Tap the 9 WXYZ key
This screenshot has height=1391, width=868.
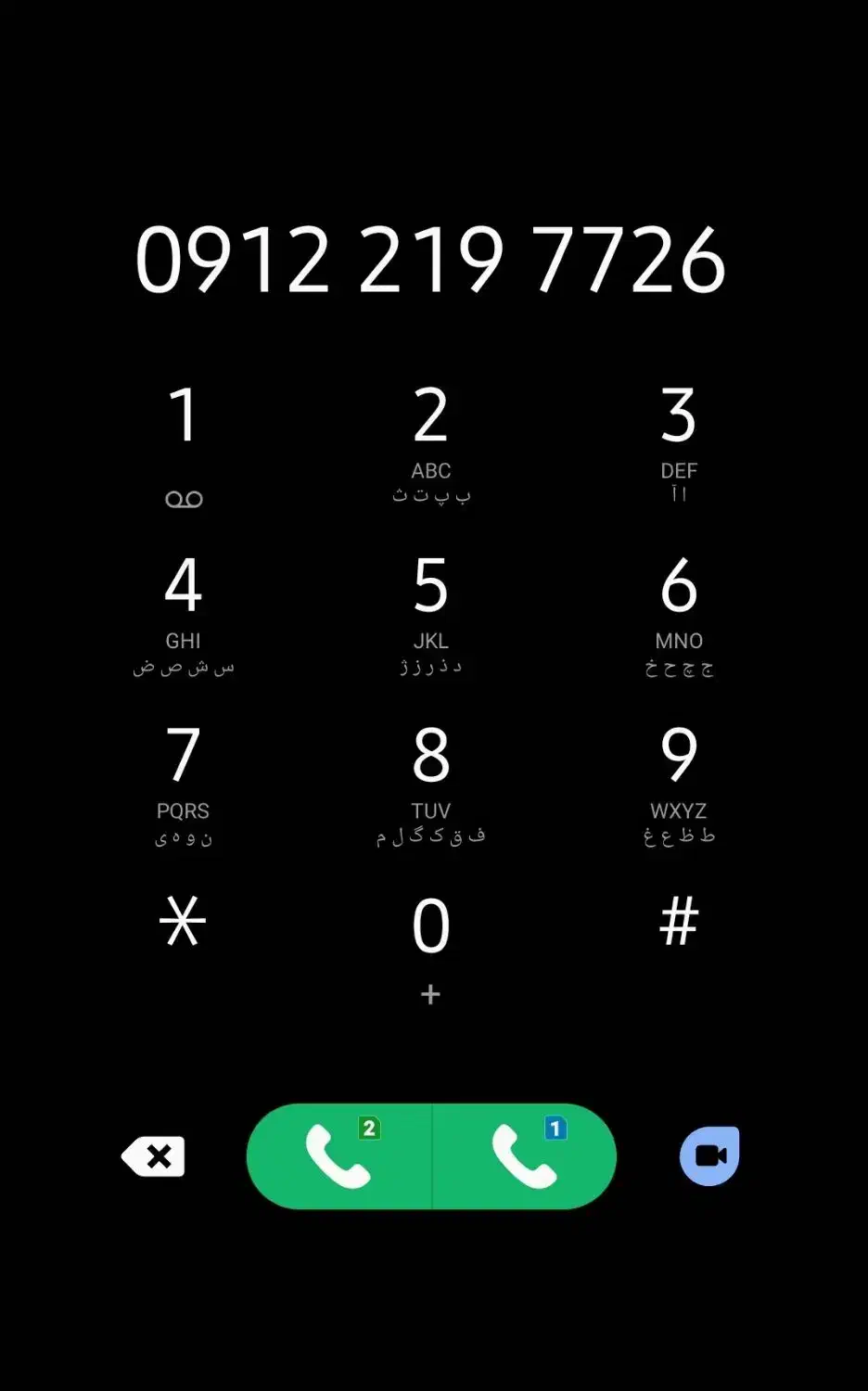[x=679, y=782]
